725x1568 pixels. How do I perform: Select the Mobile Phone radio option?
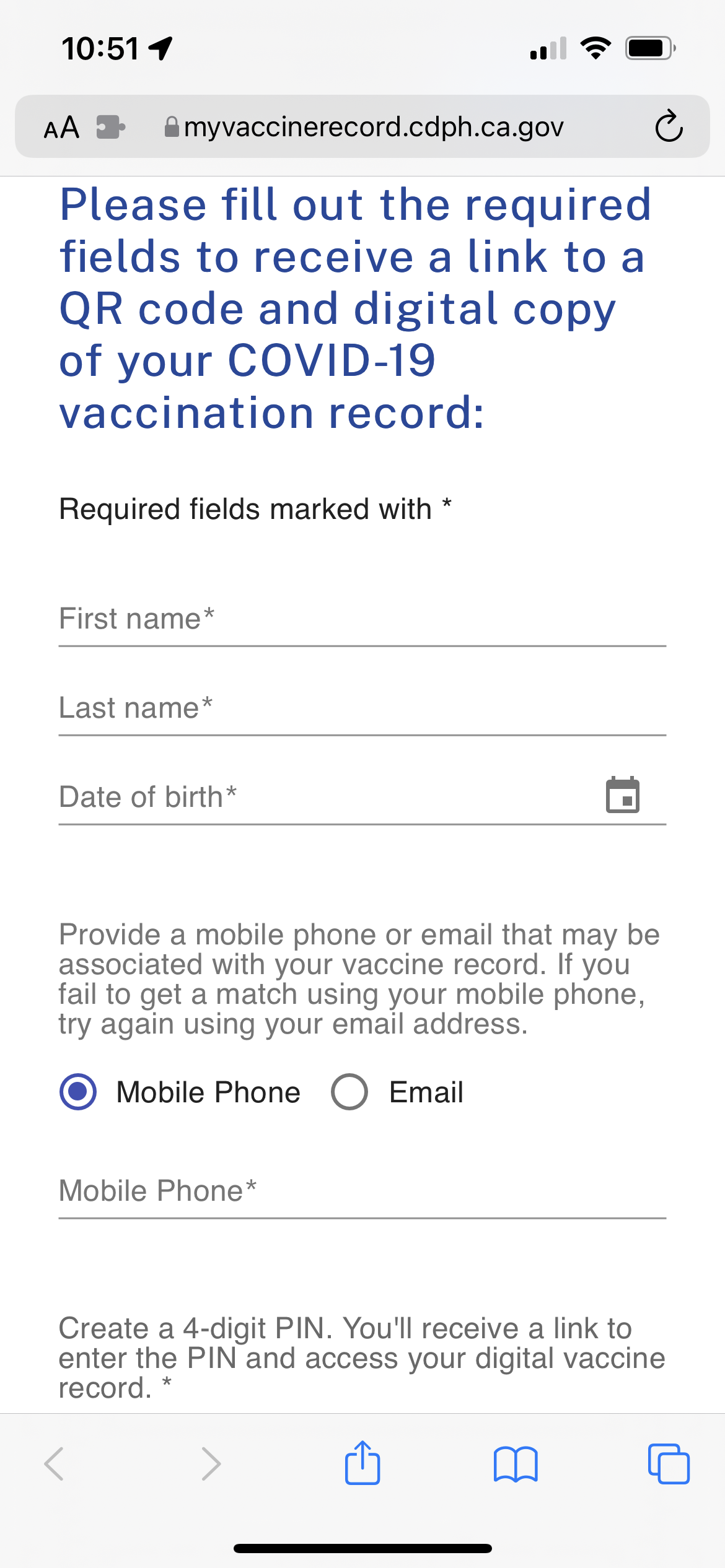(78, 1092)
